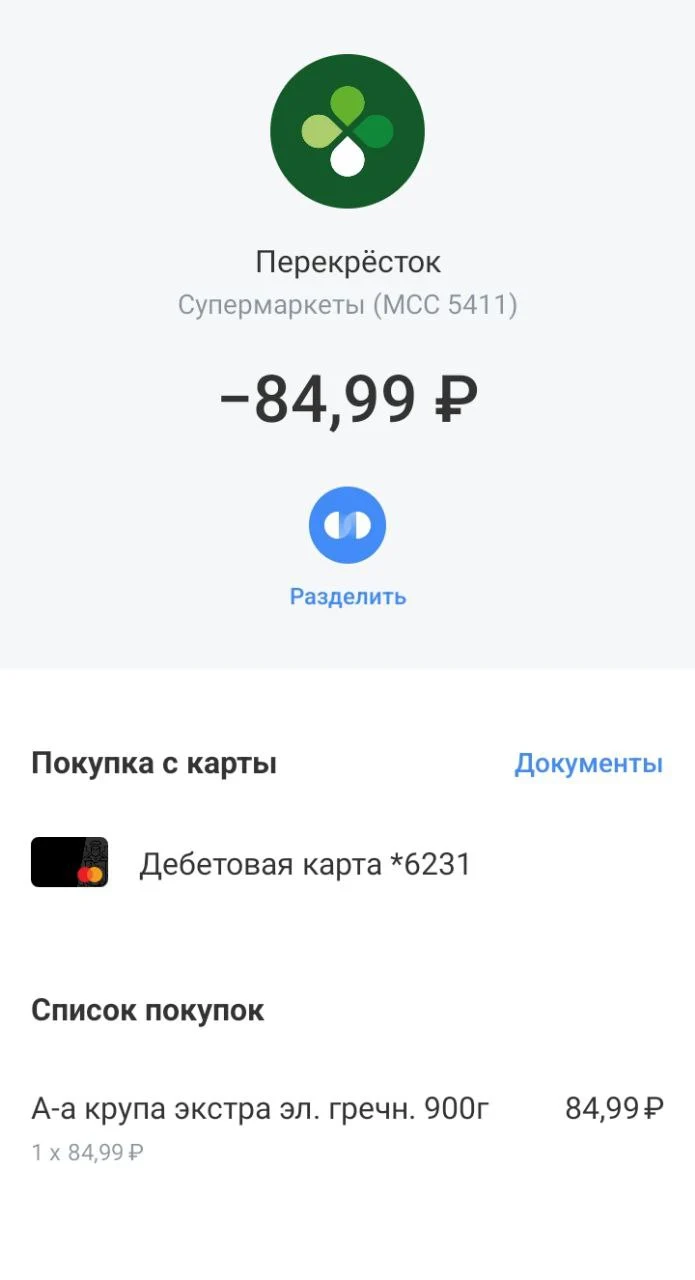695x1280 pixels.
Task: Open Дебетовая карта *6231 row
Action: click(347, 863)
